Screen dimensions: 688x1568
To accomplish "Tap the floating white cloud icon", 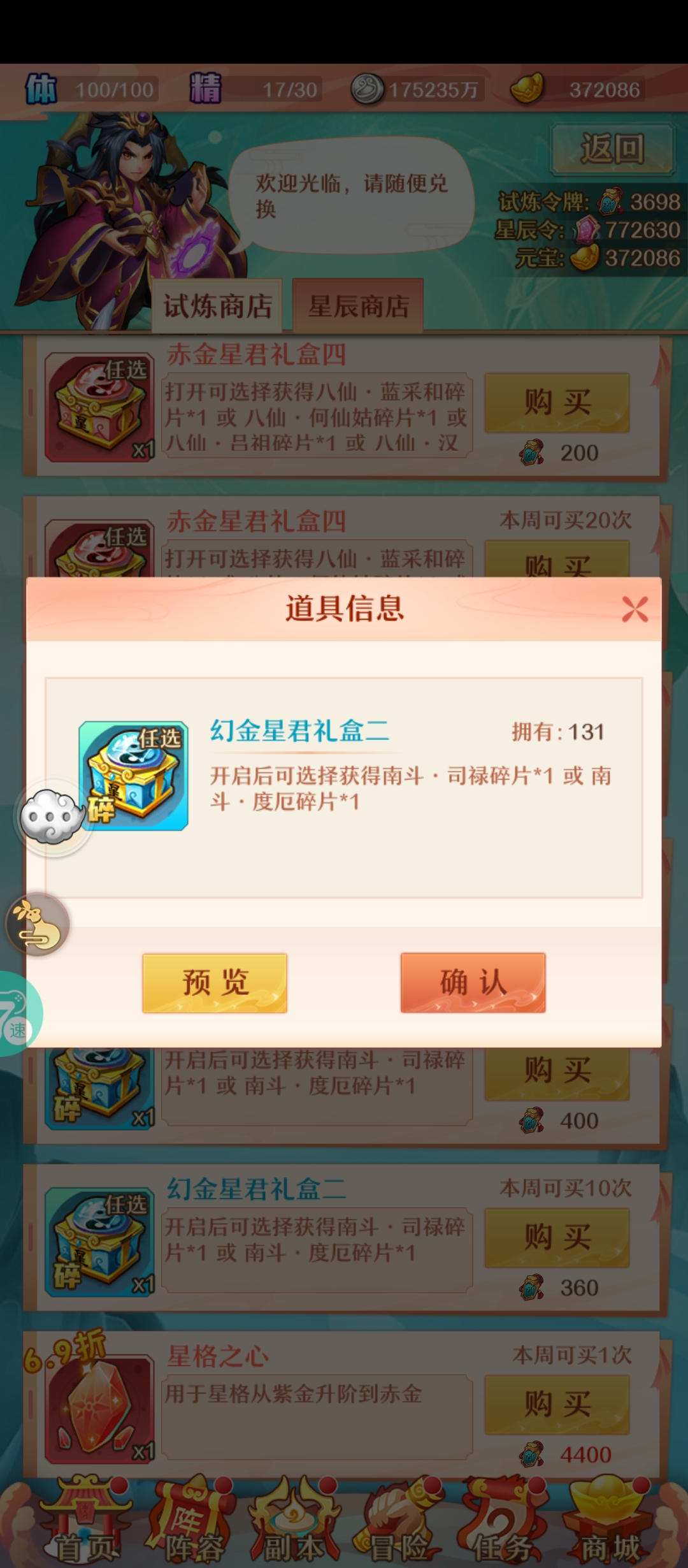I will (x=52, y=817).
